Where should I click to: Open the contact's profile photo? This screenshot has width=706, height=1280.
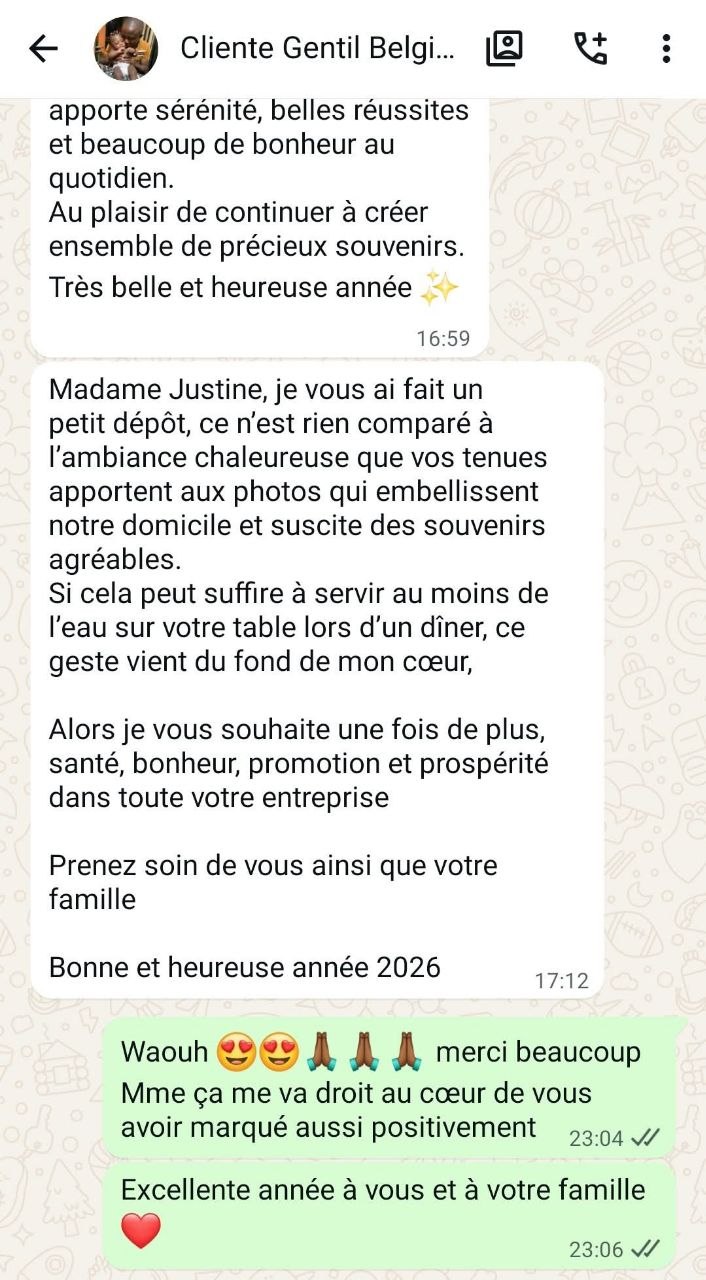(x=126, y=48)
